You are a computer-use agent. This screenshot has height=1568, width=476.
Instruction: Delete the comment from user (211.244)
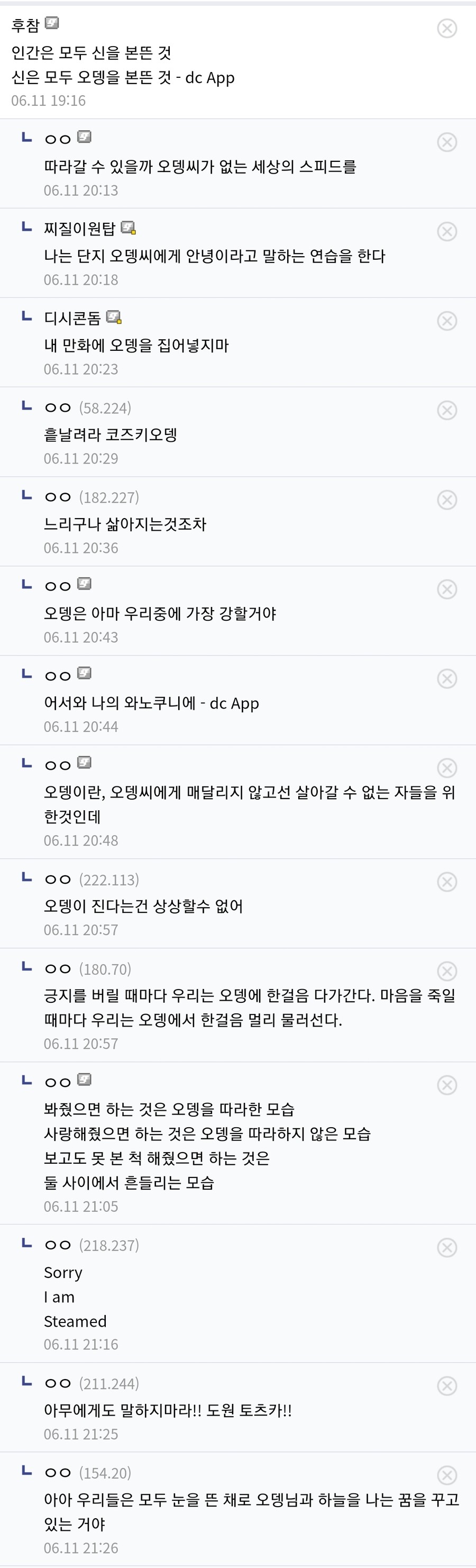[447, 1386]
